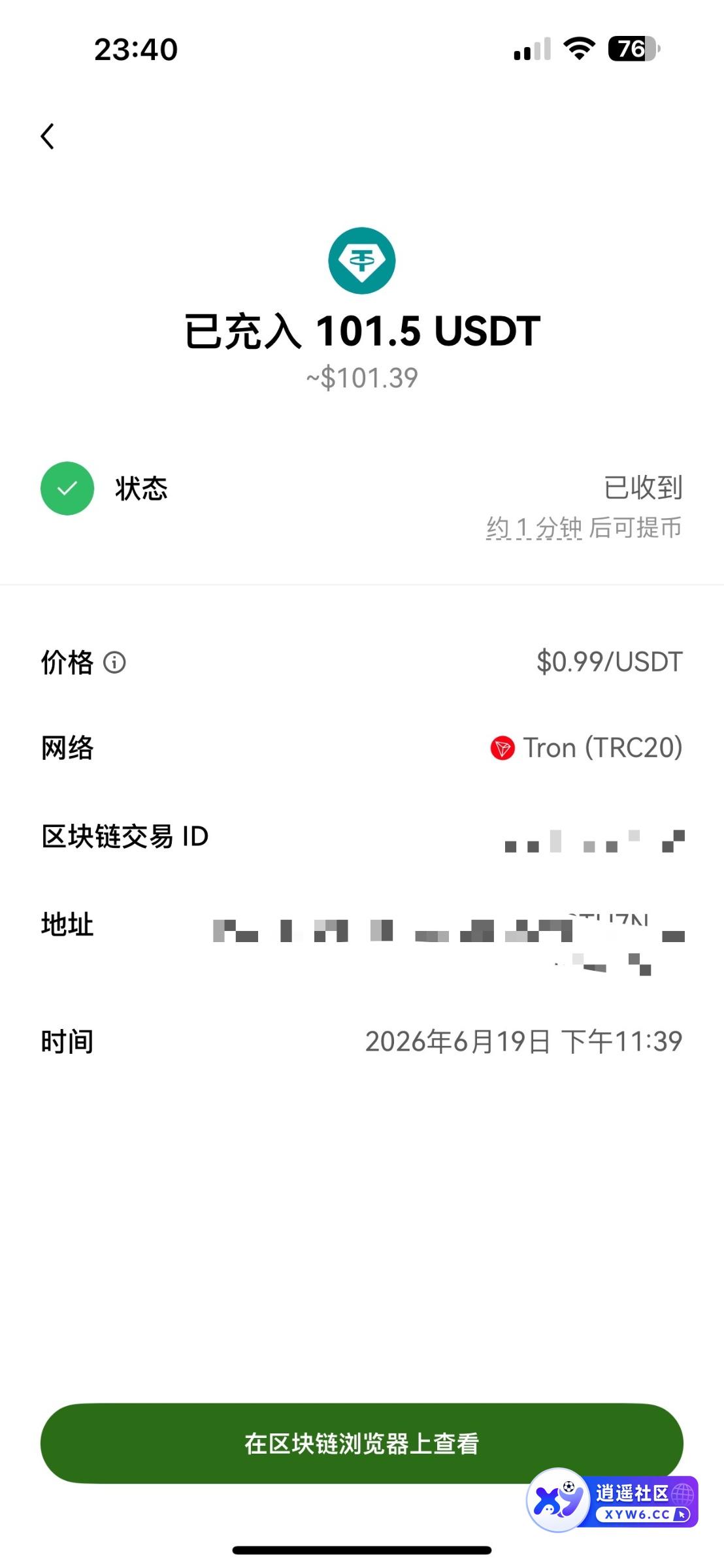The height and width of the screenshot is (1568, 724).
Task: Tap the underlined 约 1 分钟 withdrawal hint
Action: click(534, 528)
